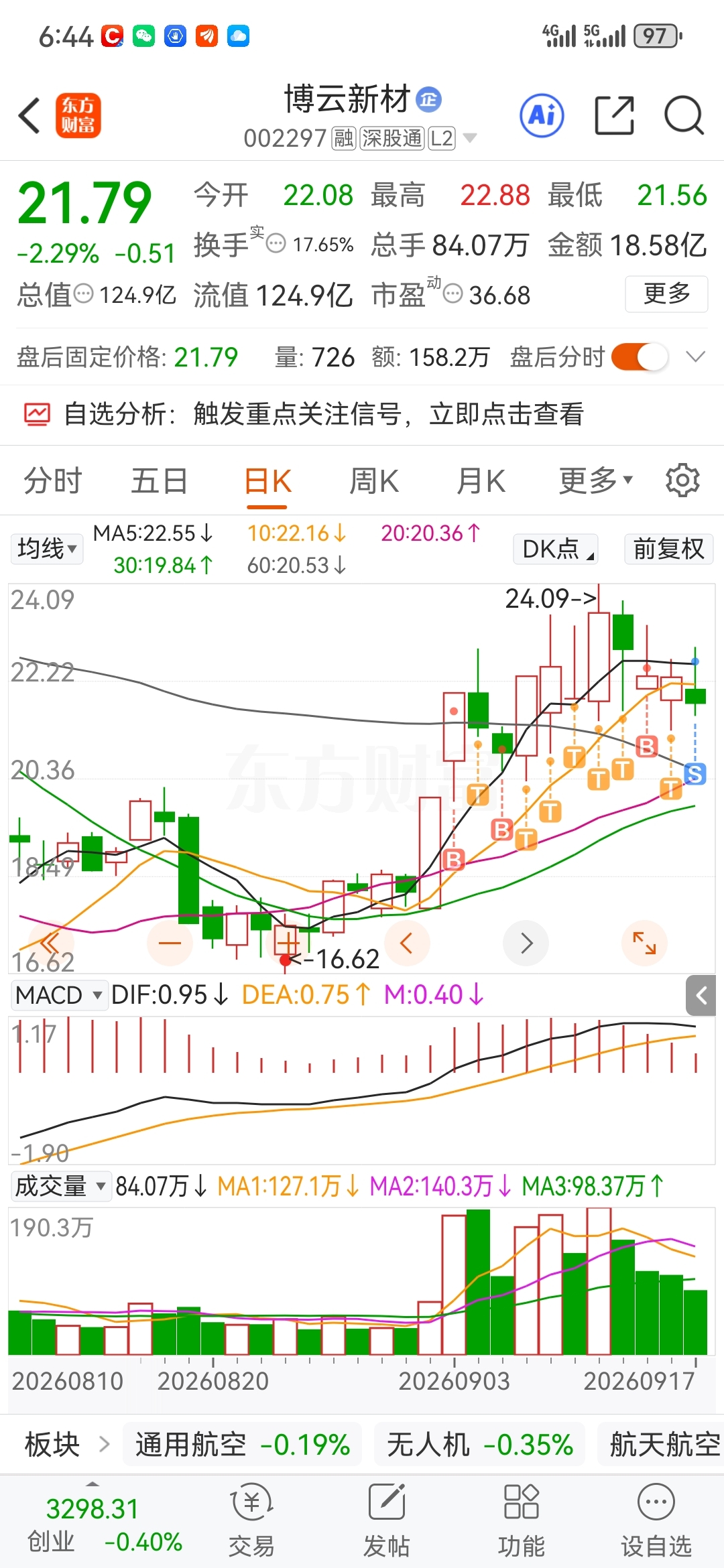The height and width of the screenshot is (1568, 724).
Task: Open the AI assistant icon
Action: click(542, 115)
